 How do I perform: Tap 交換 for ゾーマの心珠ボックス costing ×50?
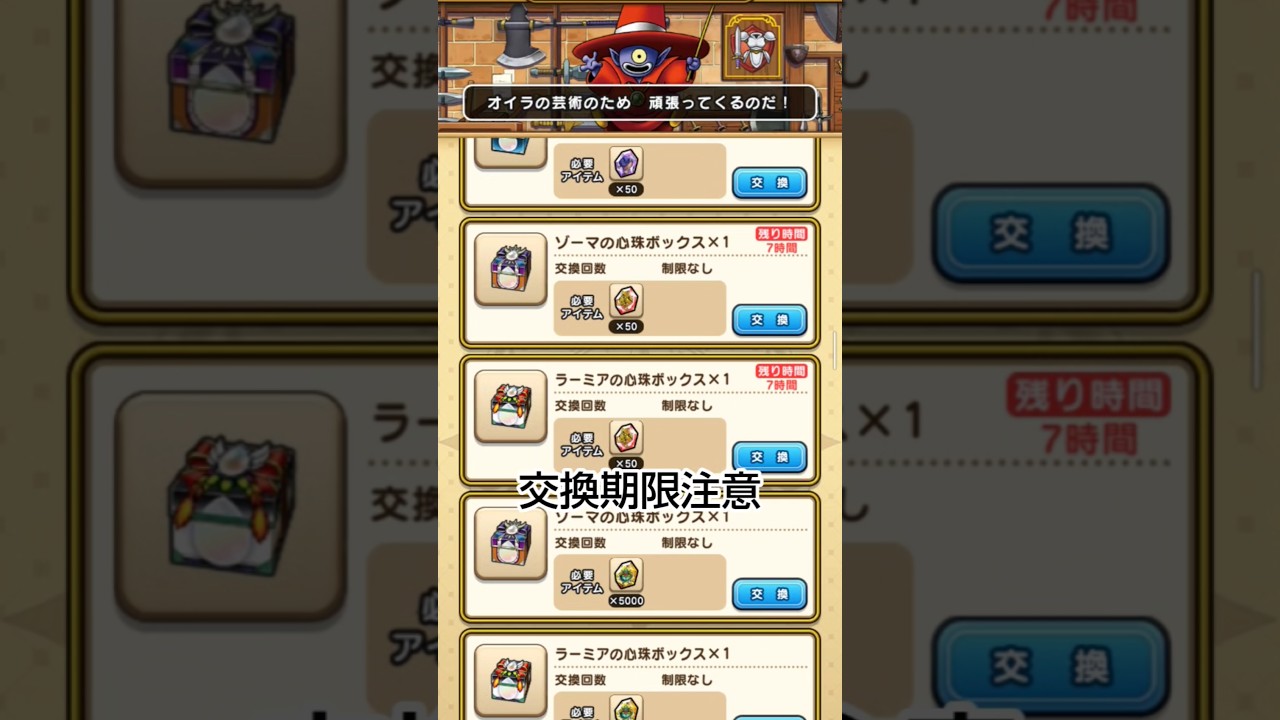(x=769, y=320)
